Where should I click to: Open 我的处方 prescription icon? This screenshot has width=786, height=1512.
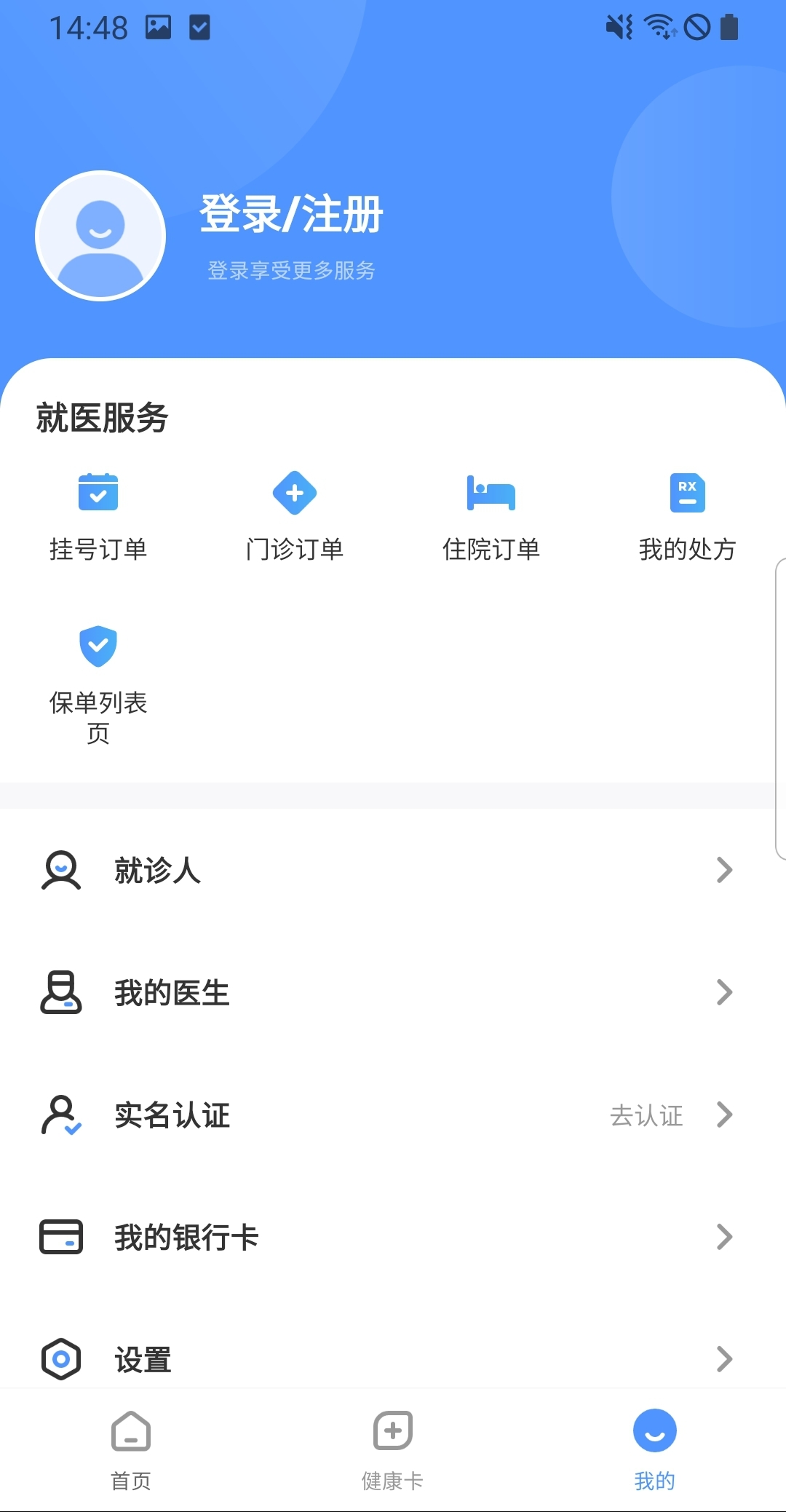point(688,492)
